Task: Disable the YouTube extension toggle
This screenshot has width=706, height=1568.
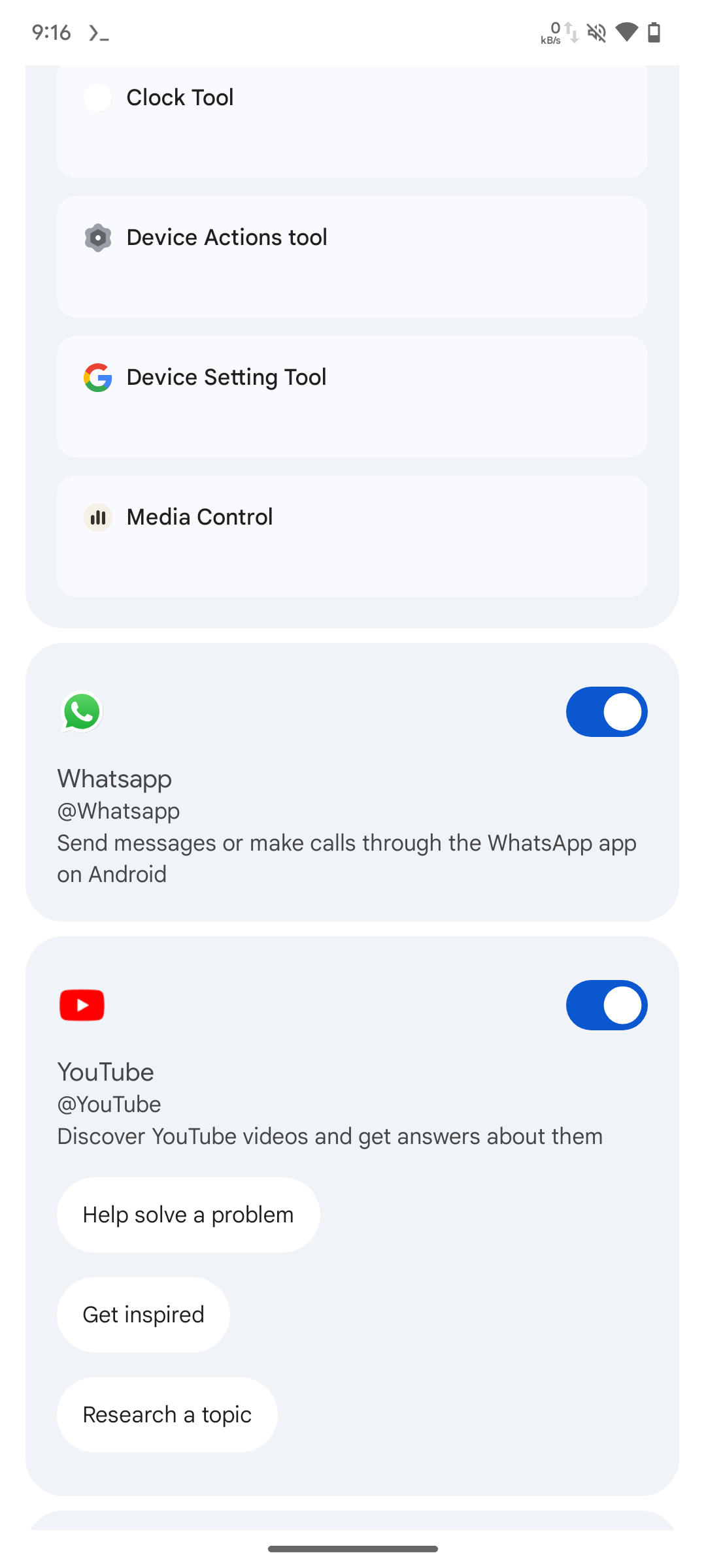Action: 606,1005
